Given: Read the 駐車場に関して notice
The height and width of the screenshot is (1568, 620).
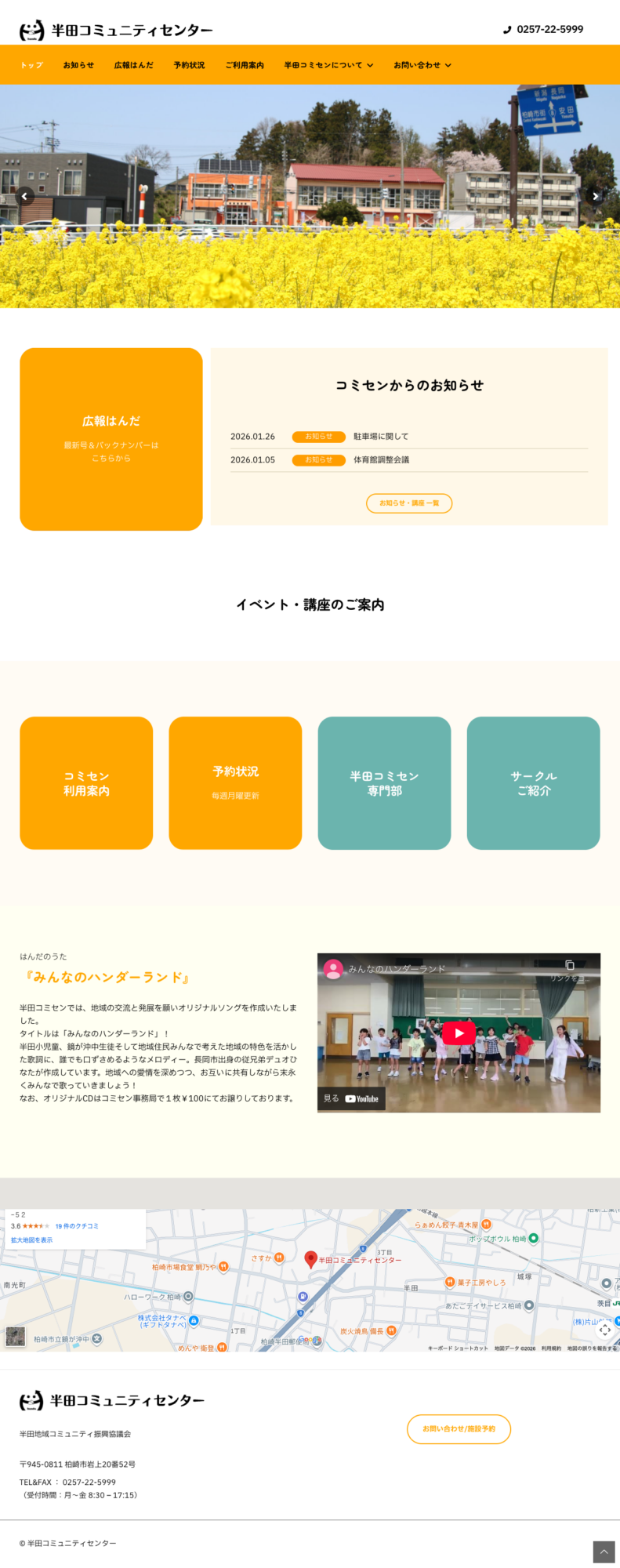Looking at the screenshot, I should click(x=381, y=437).
